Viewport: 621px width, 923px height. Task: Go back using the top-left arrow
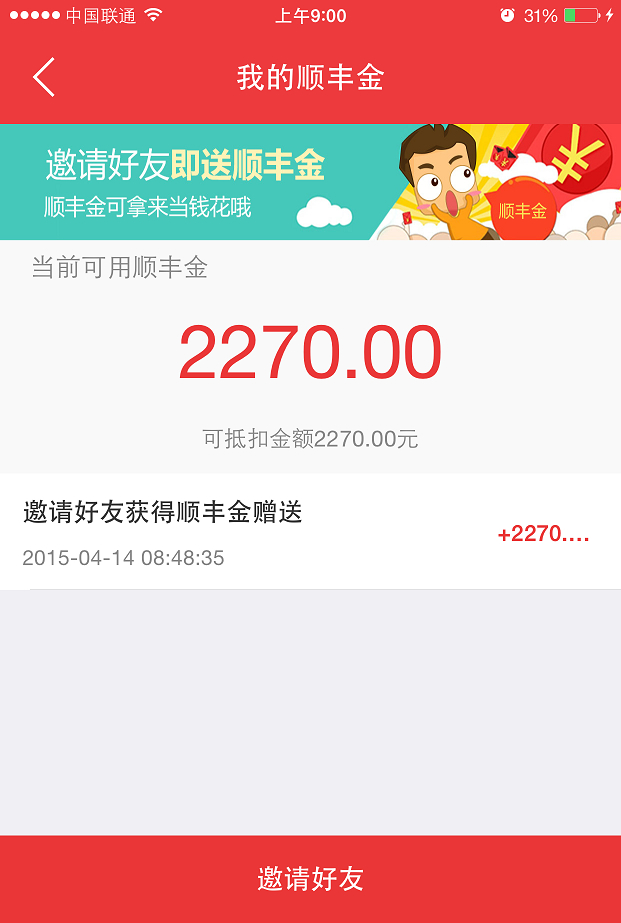43,77
